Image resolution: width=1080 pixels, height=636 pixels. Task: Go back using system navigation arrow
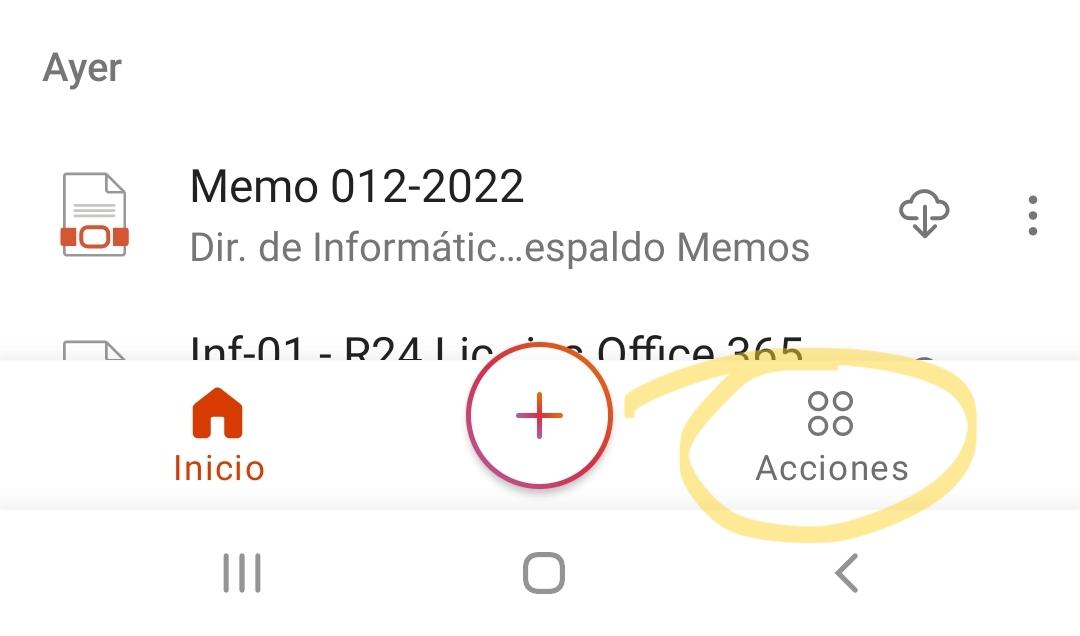click(846, 574)
